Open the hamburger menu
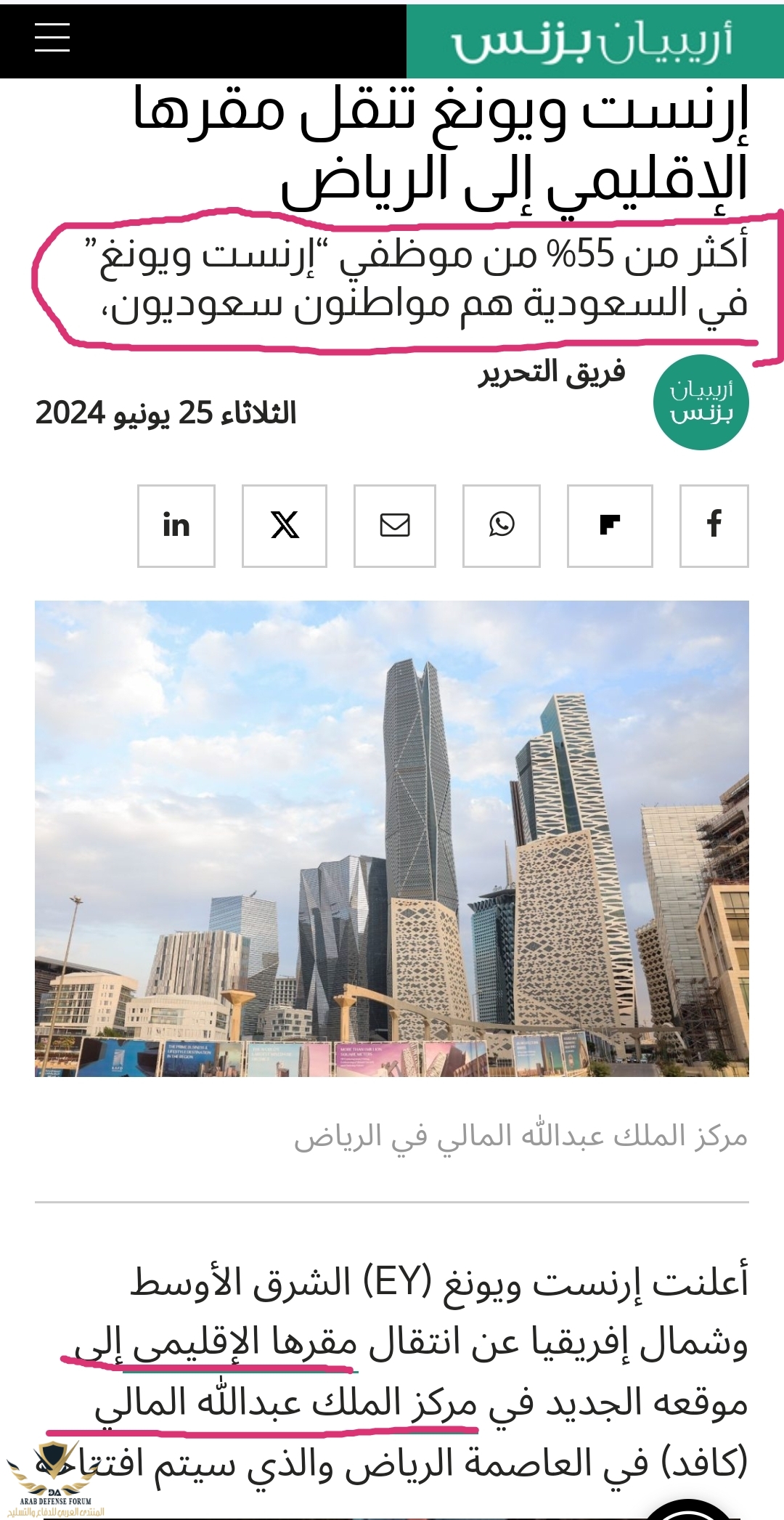The image size is (784, 1520). [52, 37]
